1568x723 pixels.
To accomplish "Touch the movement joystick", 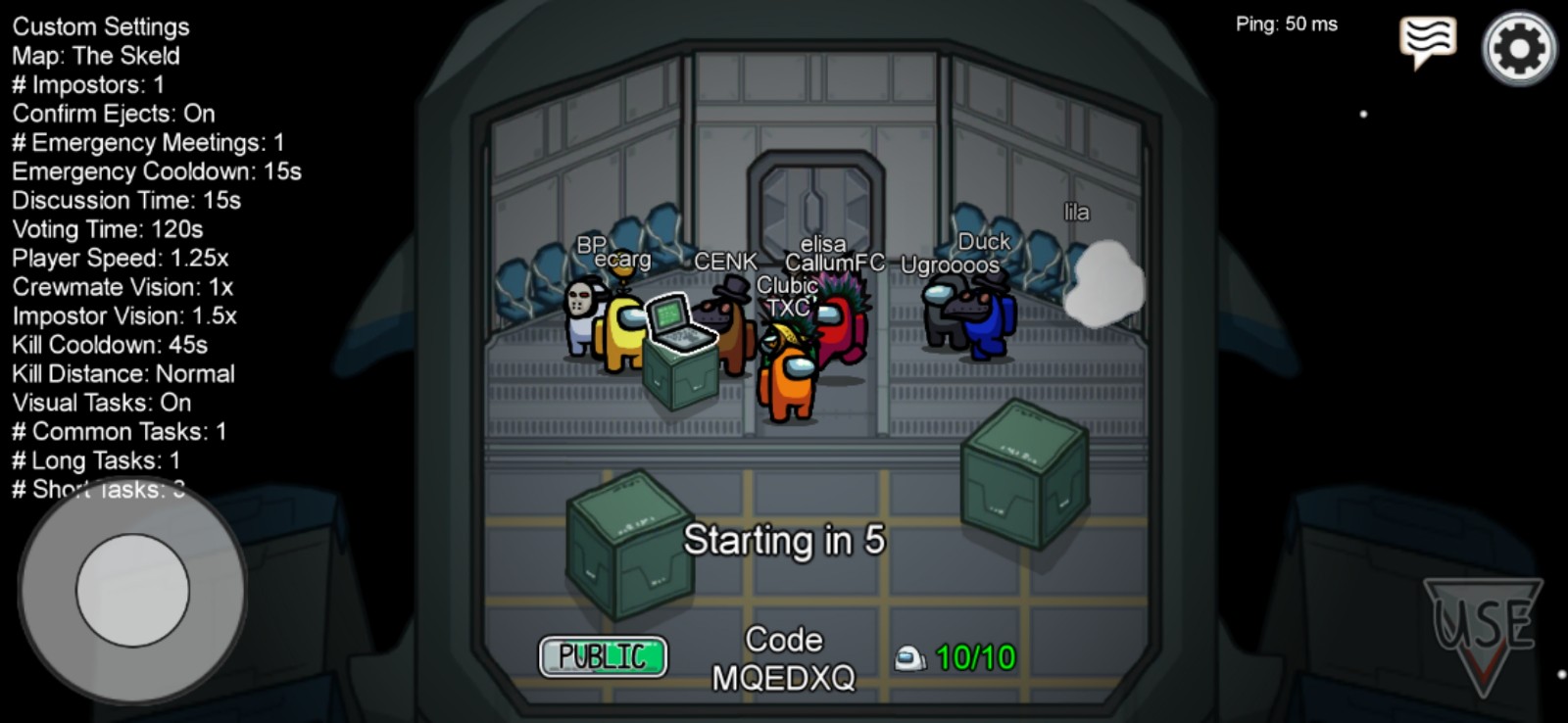I will (x=132, y=591).
